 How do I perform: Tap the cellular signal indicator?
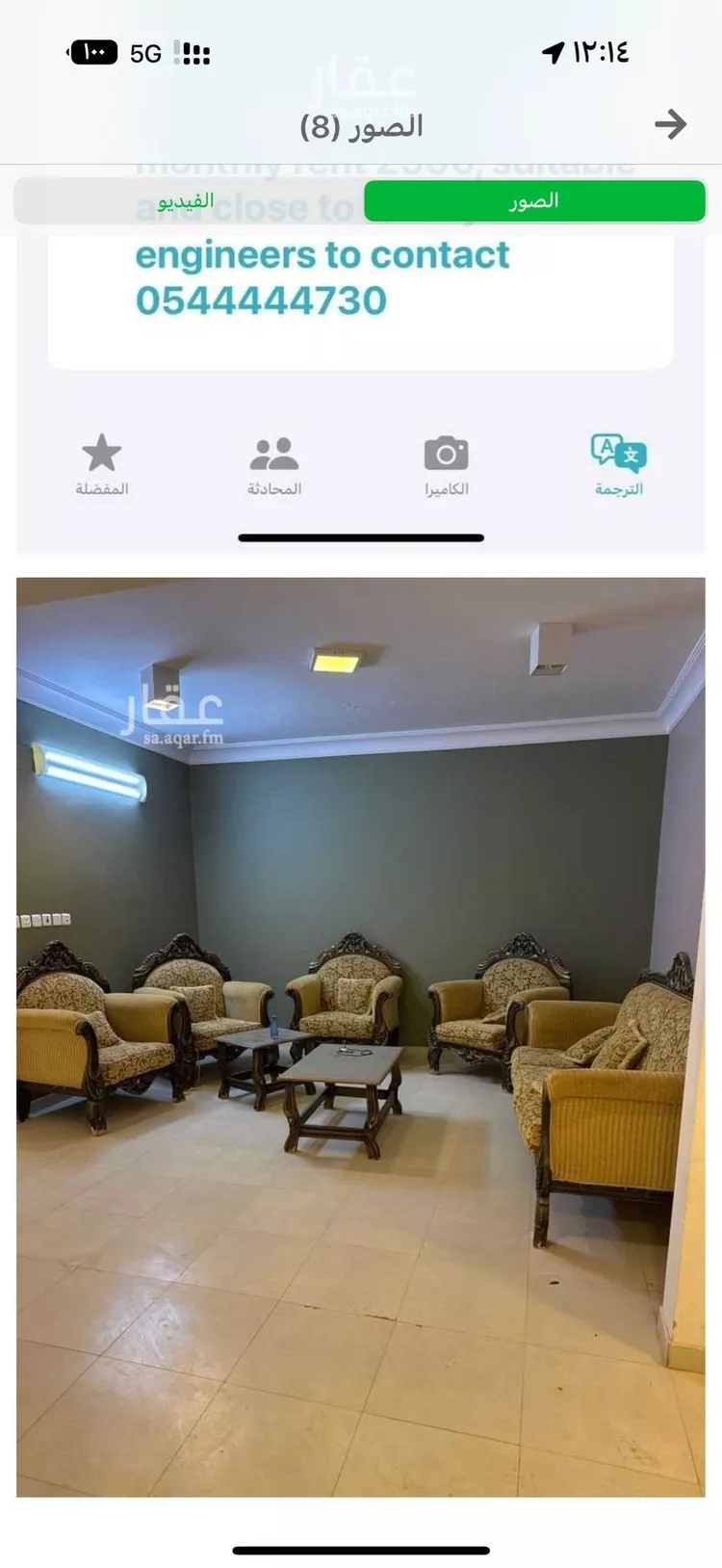tap(193, 54)
